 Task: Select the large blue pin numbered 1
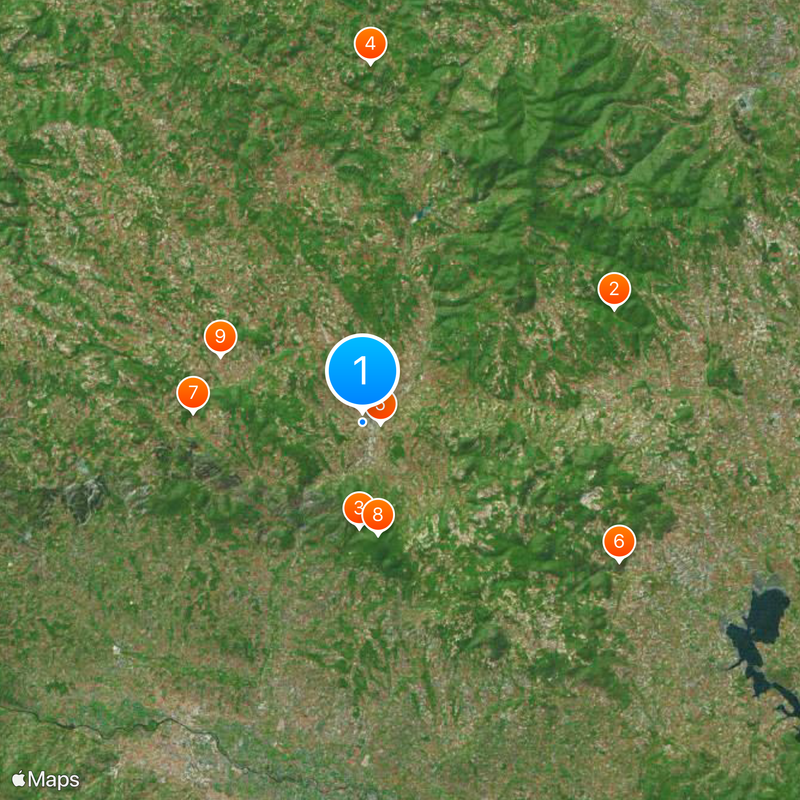click(362, 371)
